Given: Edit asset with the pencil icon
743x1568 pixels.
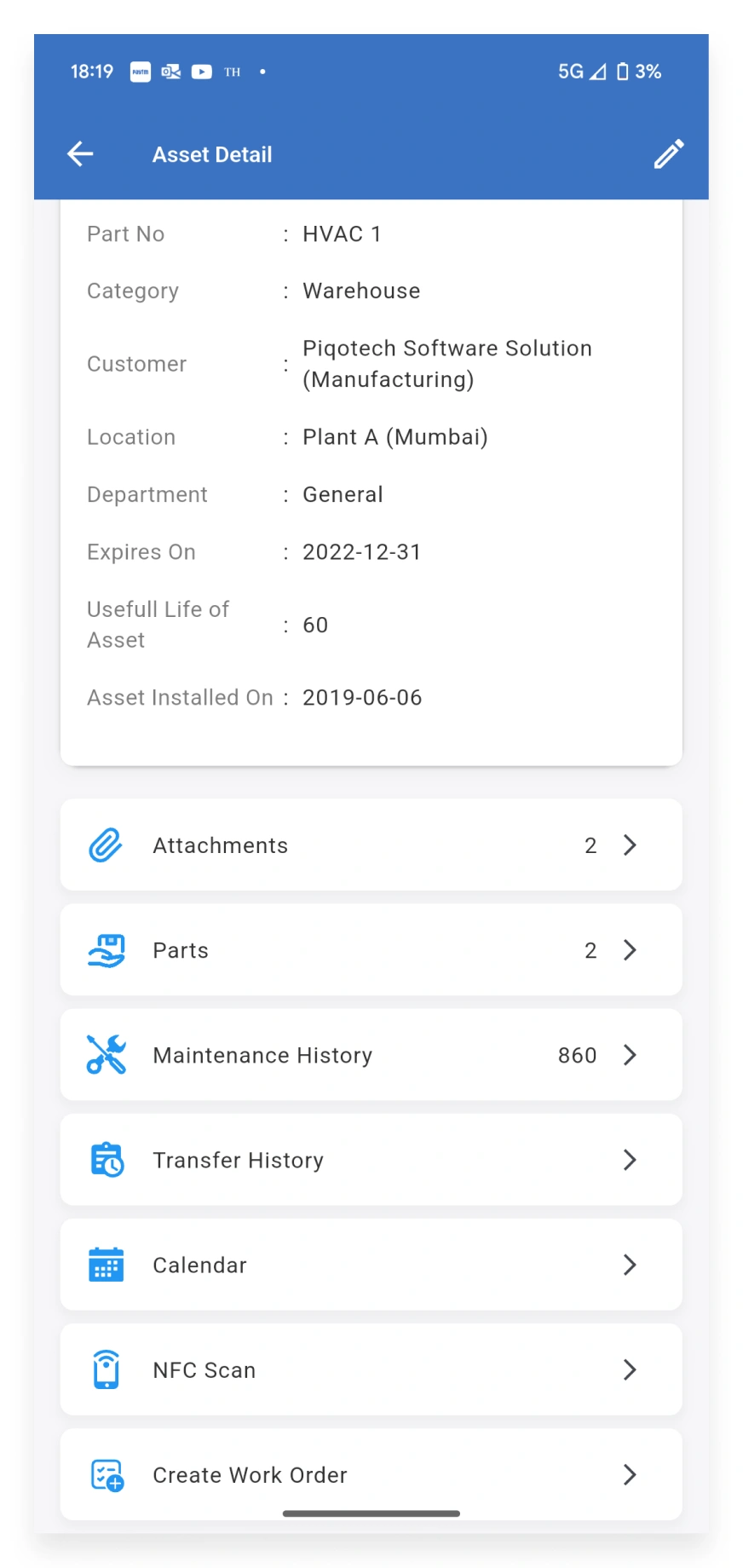Looking at the screenshot, I should tap(669, 154).
